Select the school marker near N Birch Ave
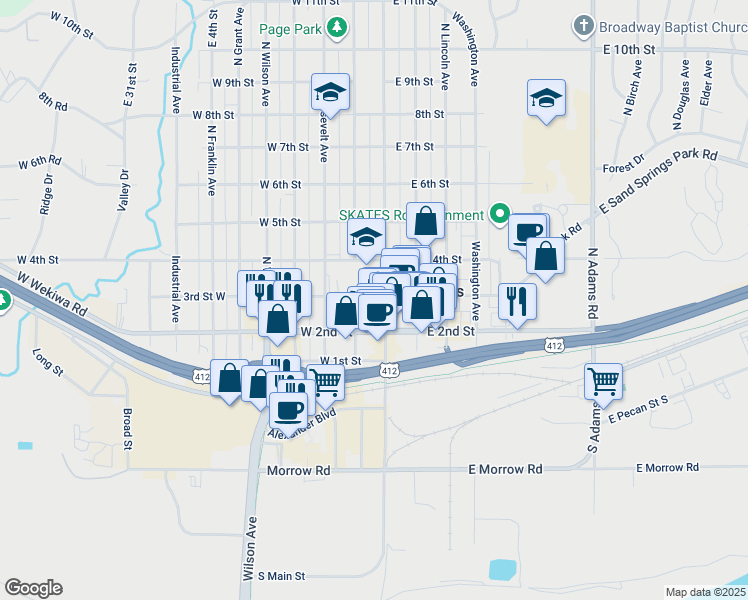This screenshot has height=600, width=748. (x=545, y=99)
